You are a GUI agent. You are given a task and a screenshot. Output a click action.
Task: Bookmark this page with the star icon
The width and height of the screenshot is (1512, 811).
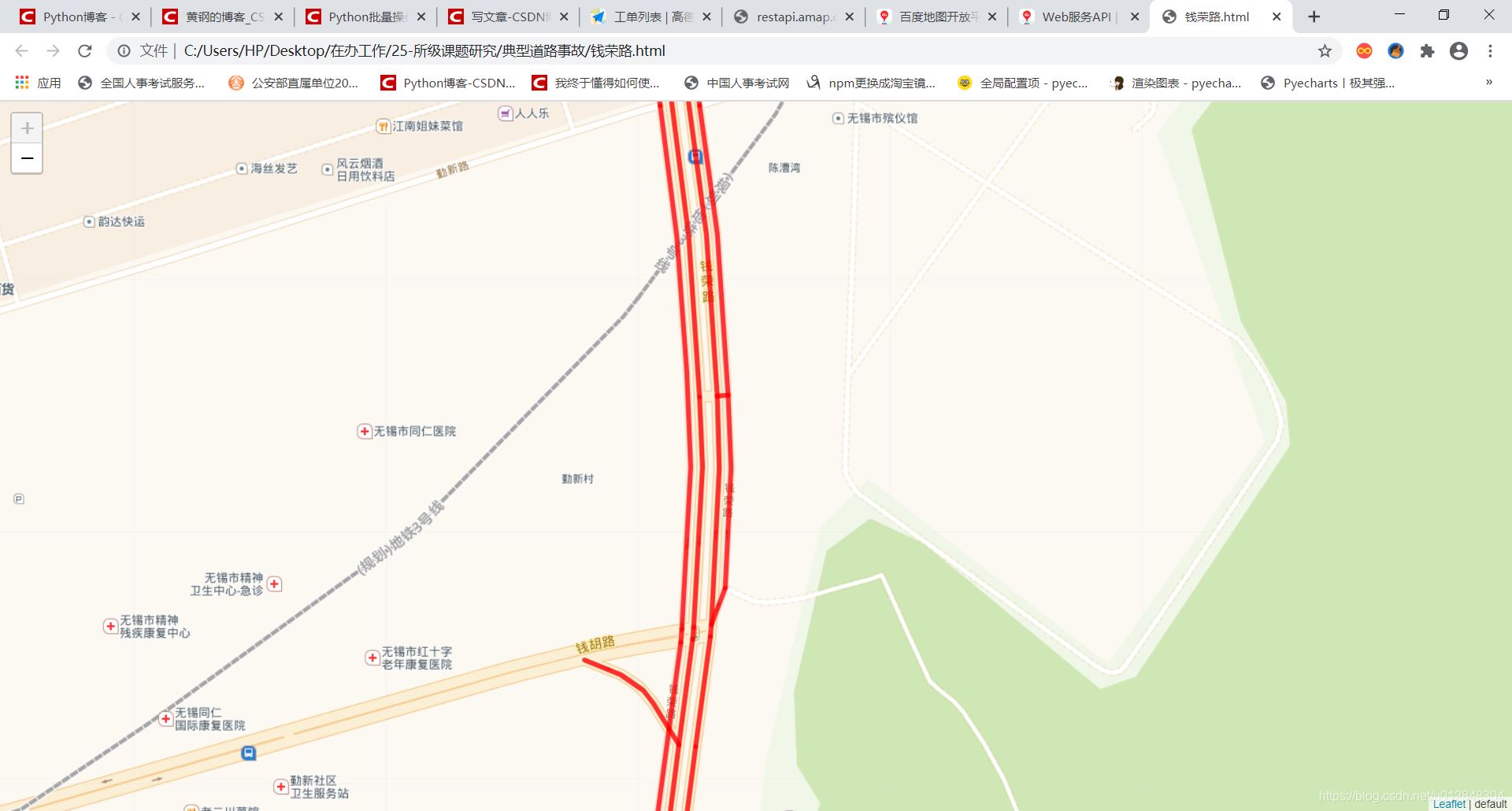pos(1325,51)
